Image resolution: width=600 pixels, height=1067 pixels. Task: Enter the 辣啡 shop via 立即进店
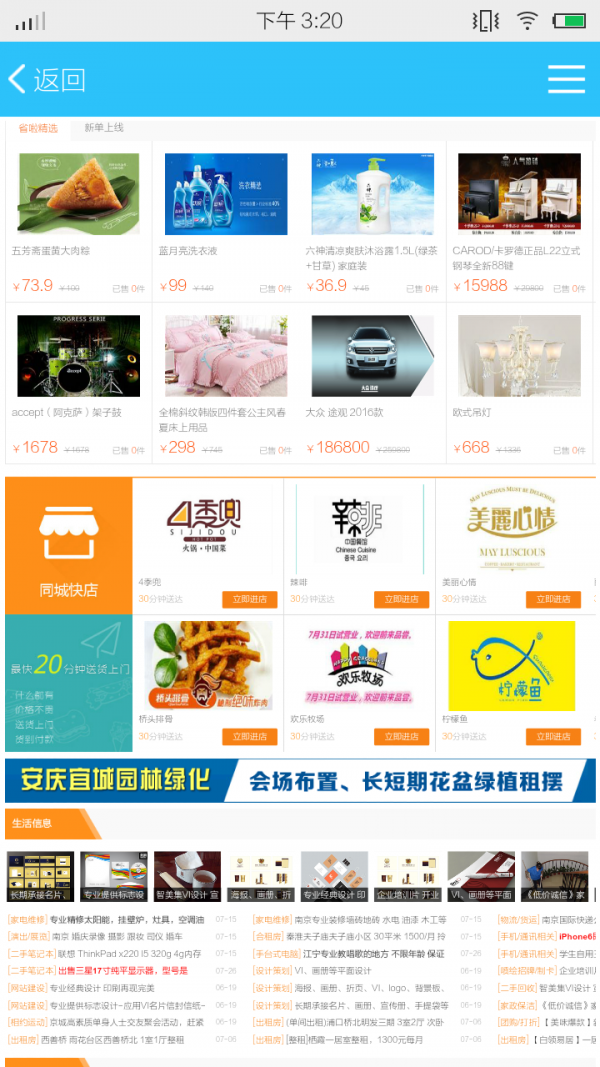pos(401,599)
